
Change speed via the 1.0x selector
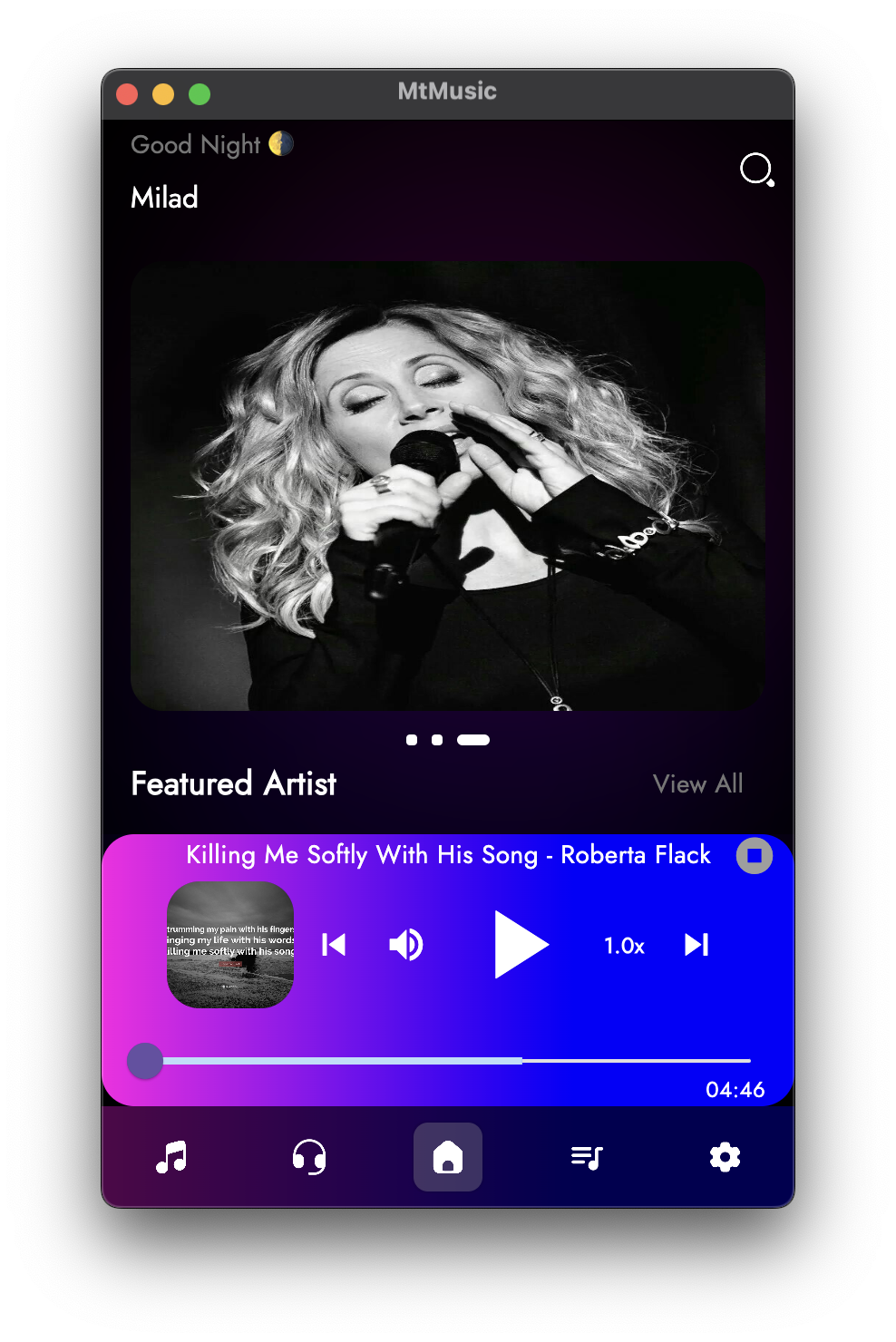[624, 946]
